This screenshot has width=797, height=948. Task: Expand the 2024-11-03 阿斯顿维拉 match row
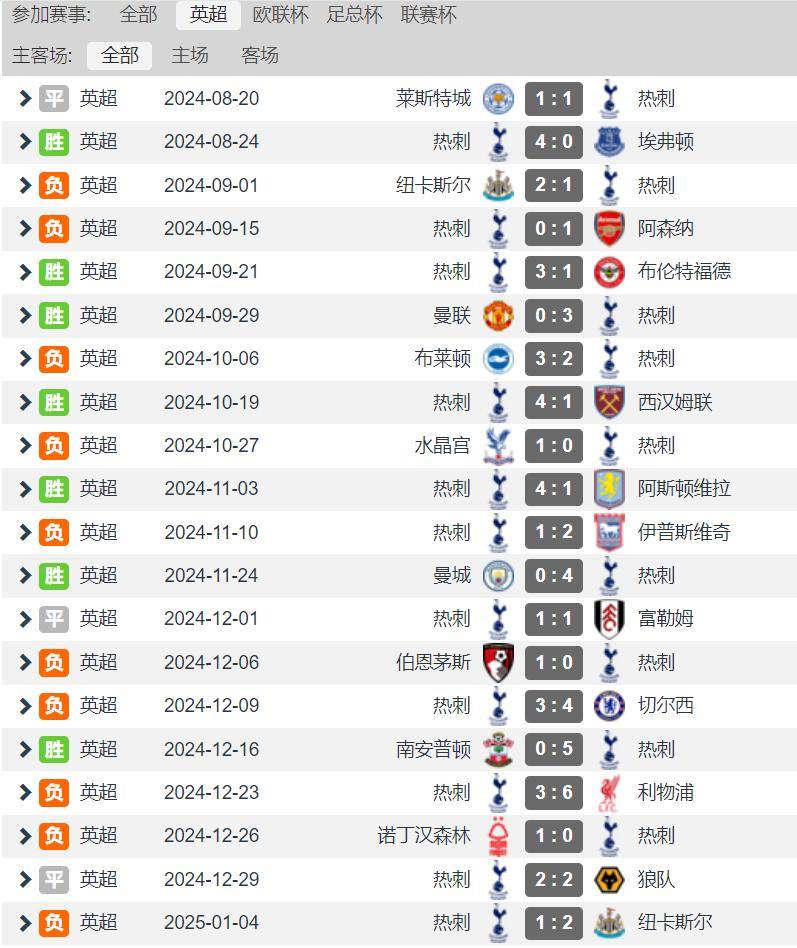(x=25, y=489)
